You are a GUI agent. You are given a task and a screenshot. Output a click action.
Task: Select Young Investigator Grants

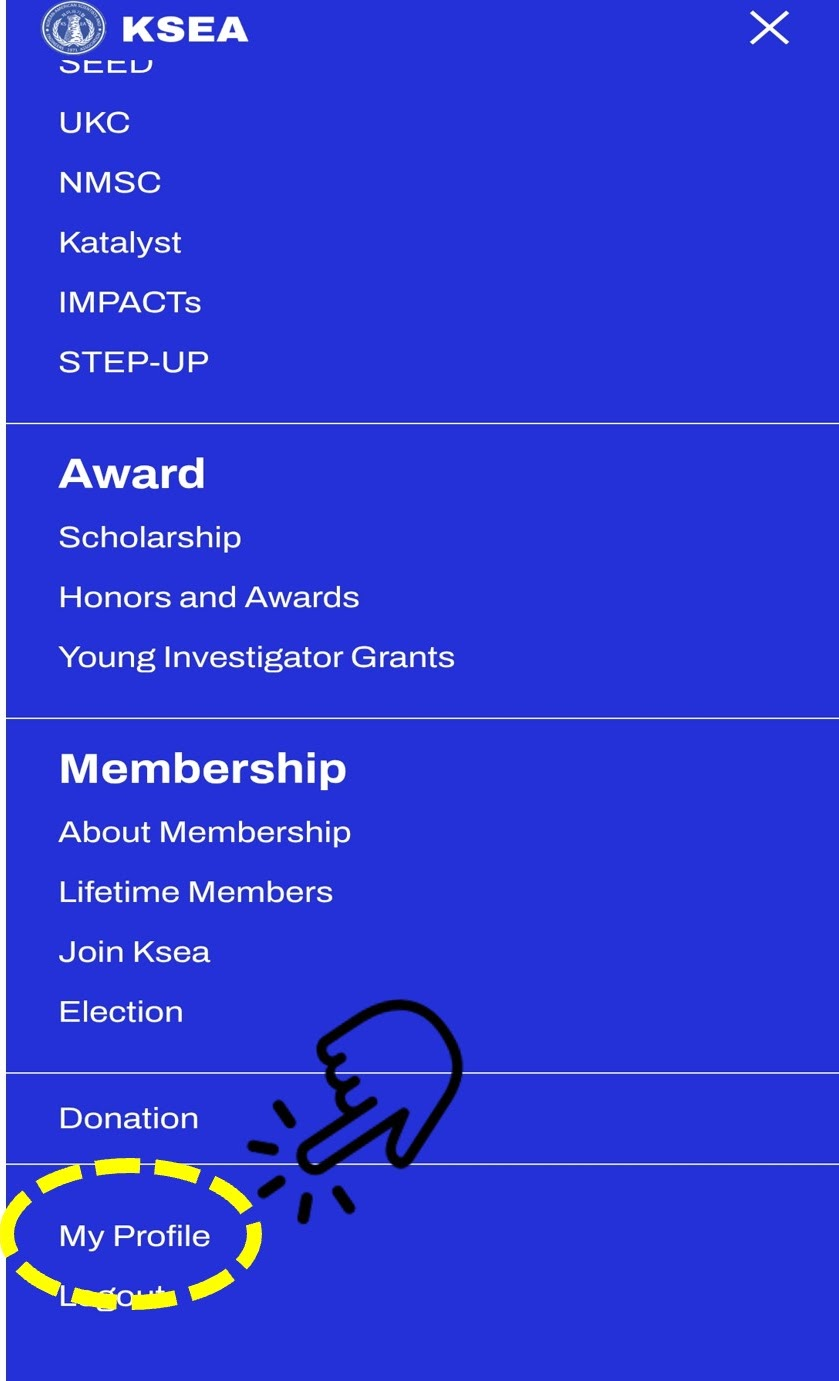point(256,656)
